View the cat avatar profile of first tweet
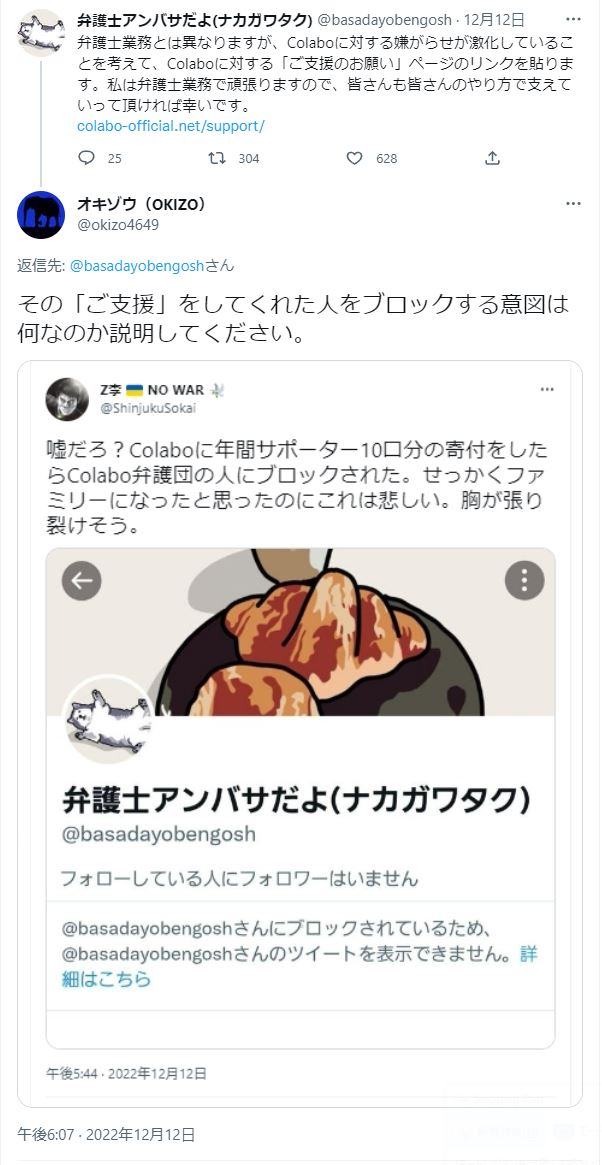This screenshot has height=1165, width=602. click(41, 32)
